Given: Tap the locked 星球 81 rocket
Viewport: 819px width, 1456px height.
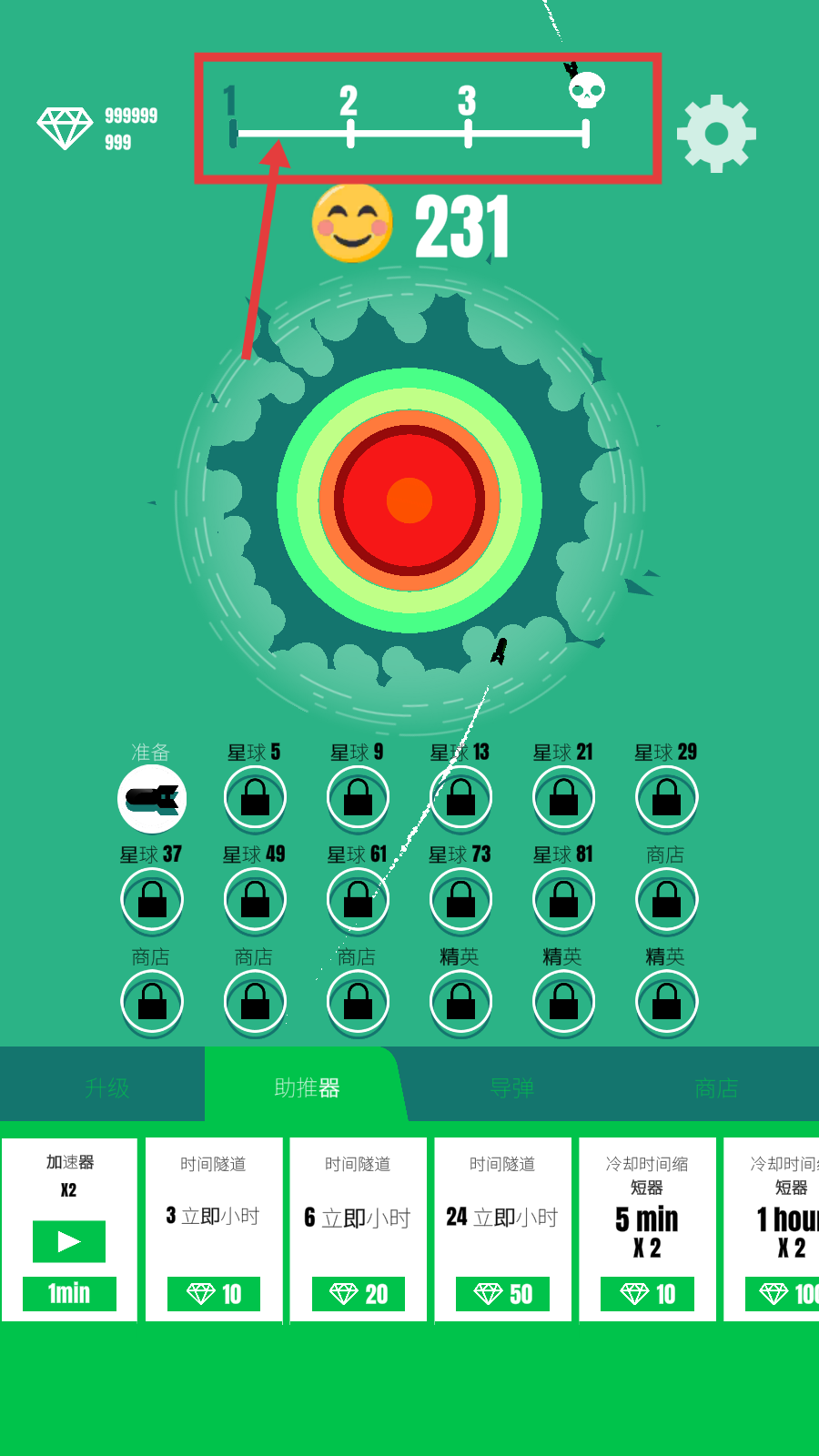Looking at the screenshot, I should click(563, 900).
